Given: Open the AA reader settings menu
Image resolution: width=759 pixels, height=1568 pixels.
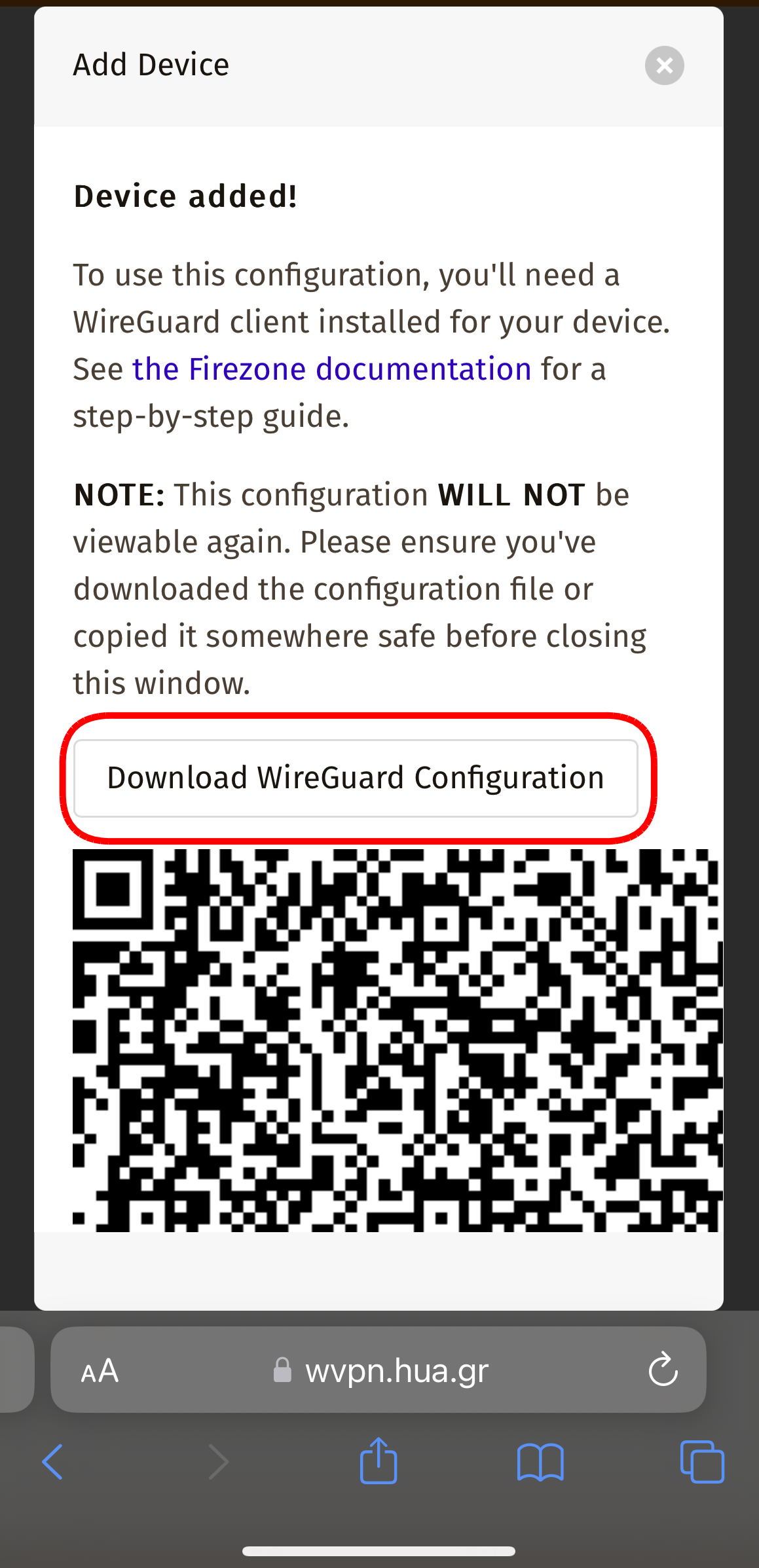Looking at the screenshot, I should point(100,1370).
